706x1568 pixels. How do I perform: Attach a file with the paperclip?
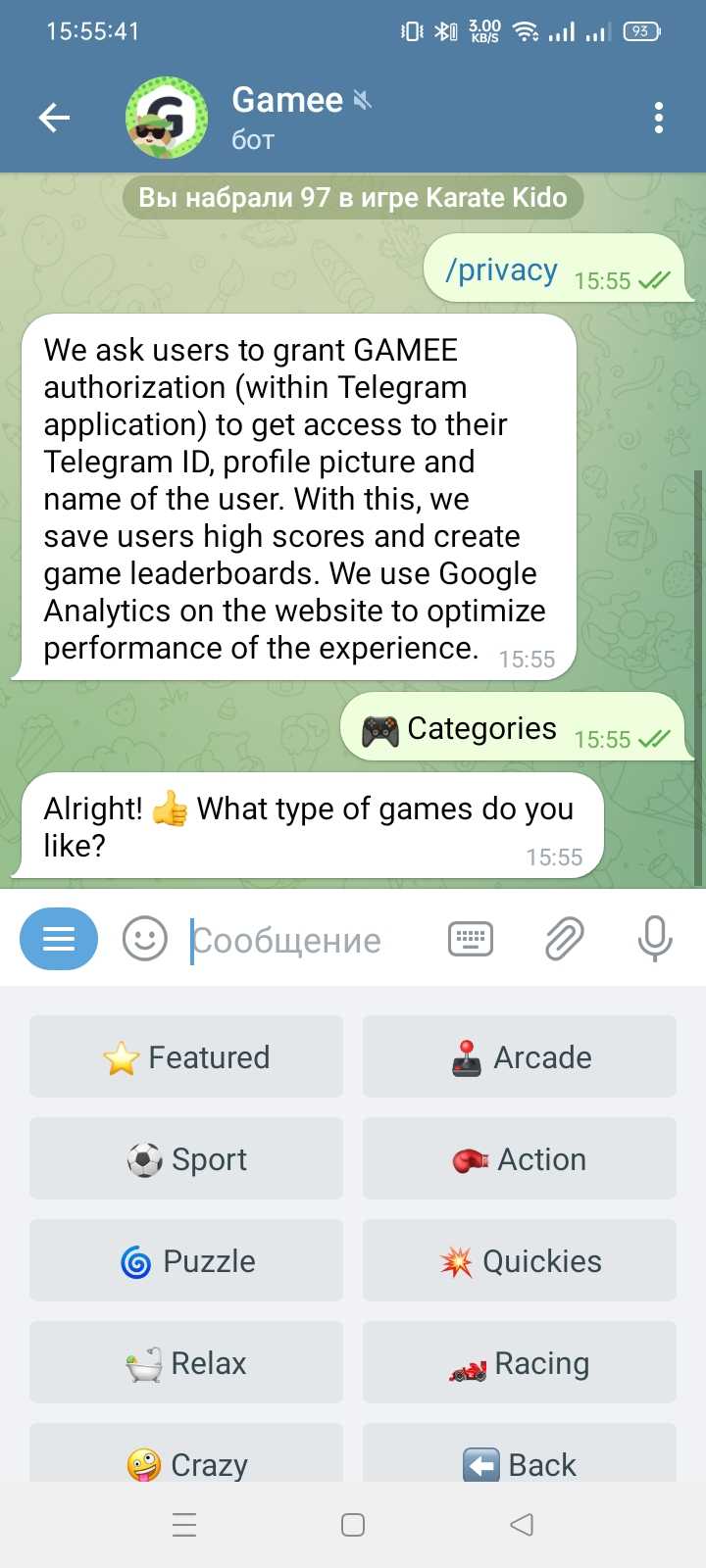click(564, 939)
